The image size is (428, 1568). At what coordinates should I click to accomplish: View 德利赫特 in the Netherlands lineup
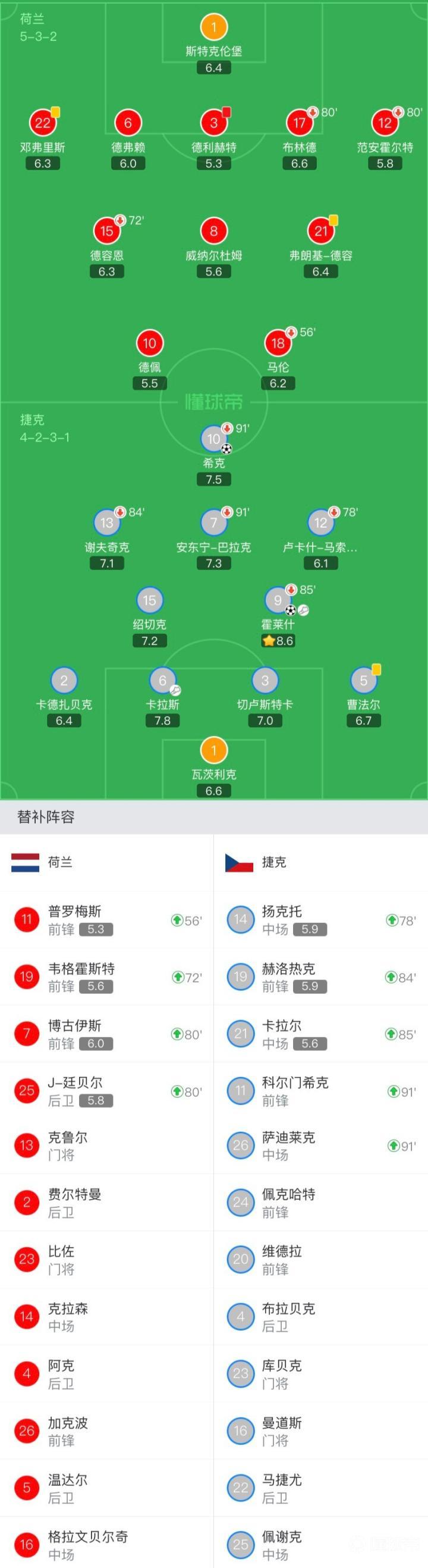(213, 124)
